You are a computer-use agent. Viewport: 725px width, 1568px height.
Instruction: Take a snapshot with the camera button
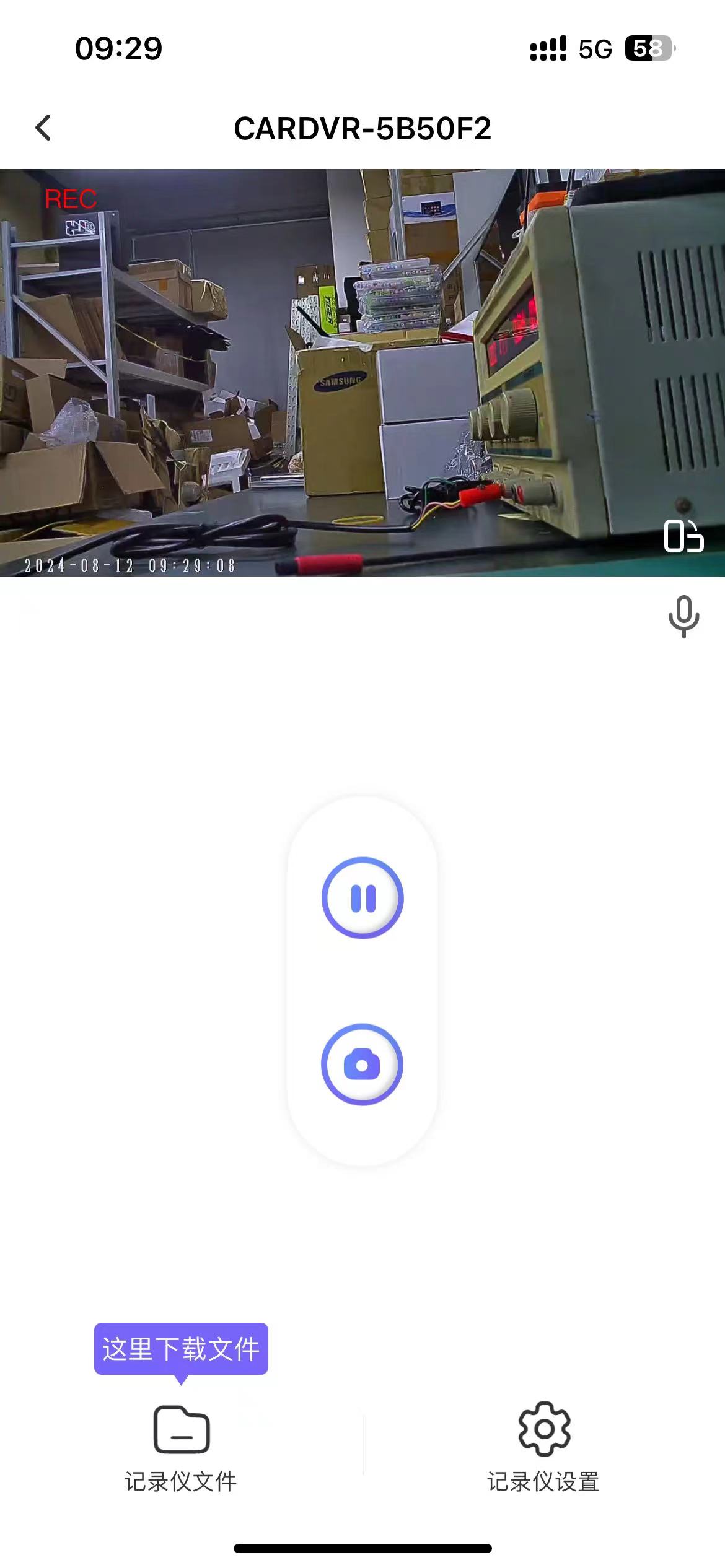coord(362,1065)
